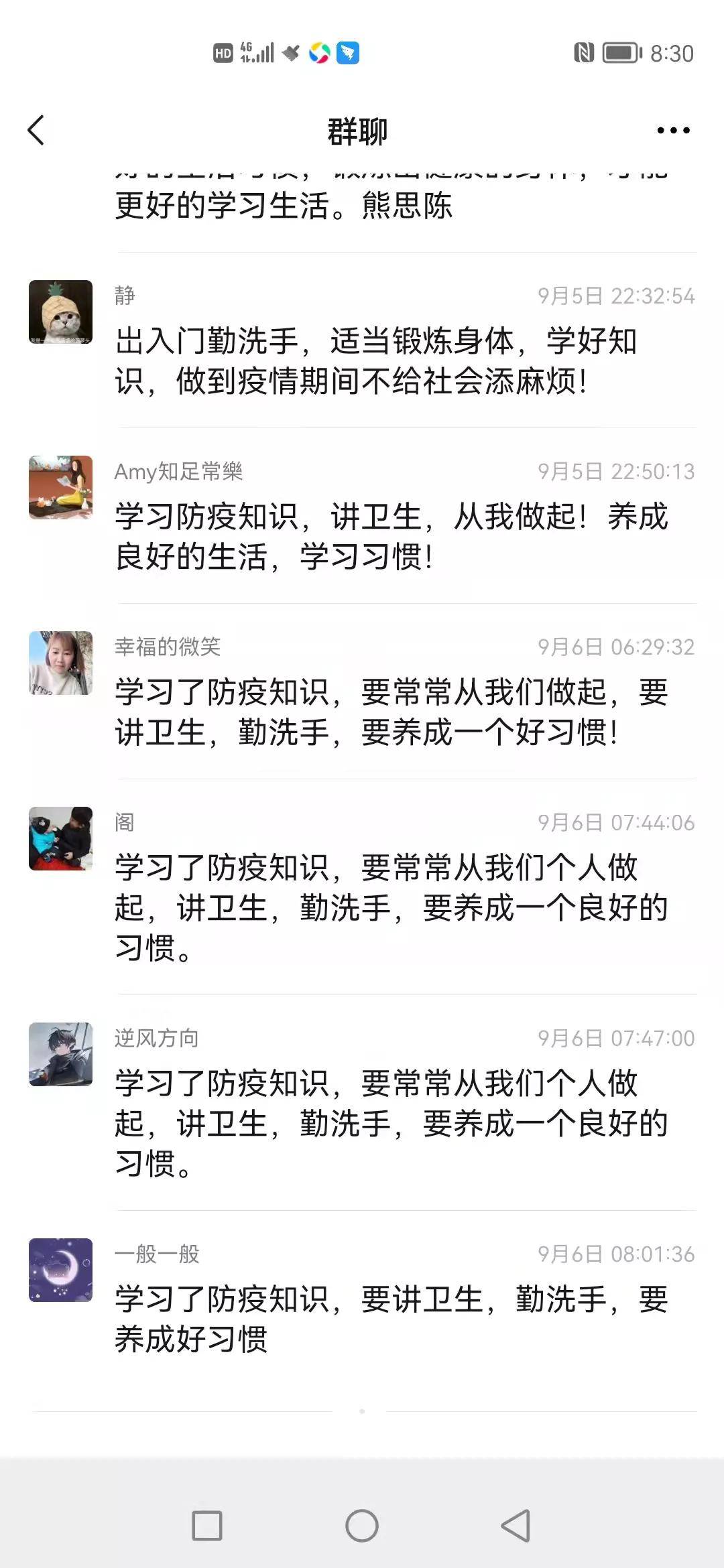Image resolution: width=724 pixels, height=1568 pixels.
Task: Go back from the 群聊 screen
Action: [x=36, y=130]
